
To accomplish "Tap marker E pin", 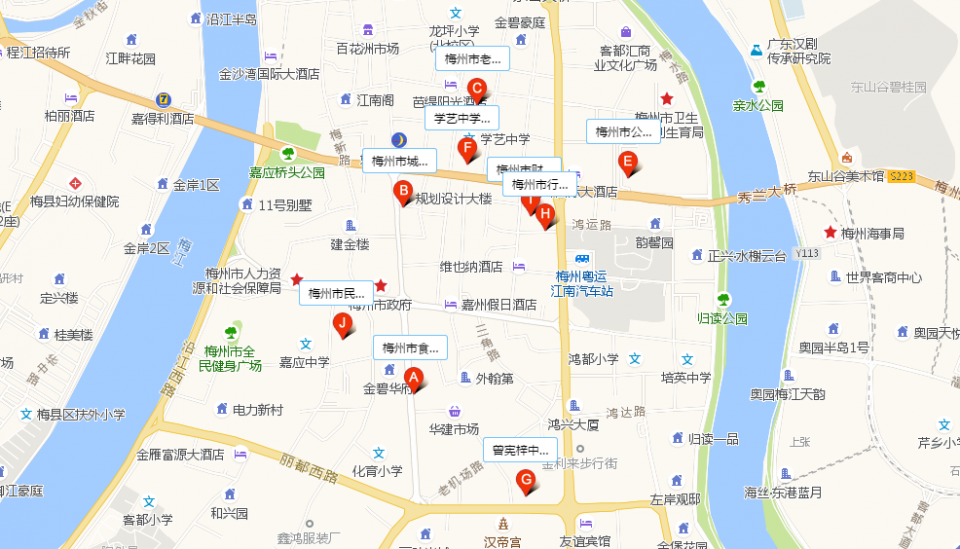I will pyautogui.click(x=627, y=160).
